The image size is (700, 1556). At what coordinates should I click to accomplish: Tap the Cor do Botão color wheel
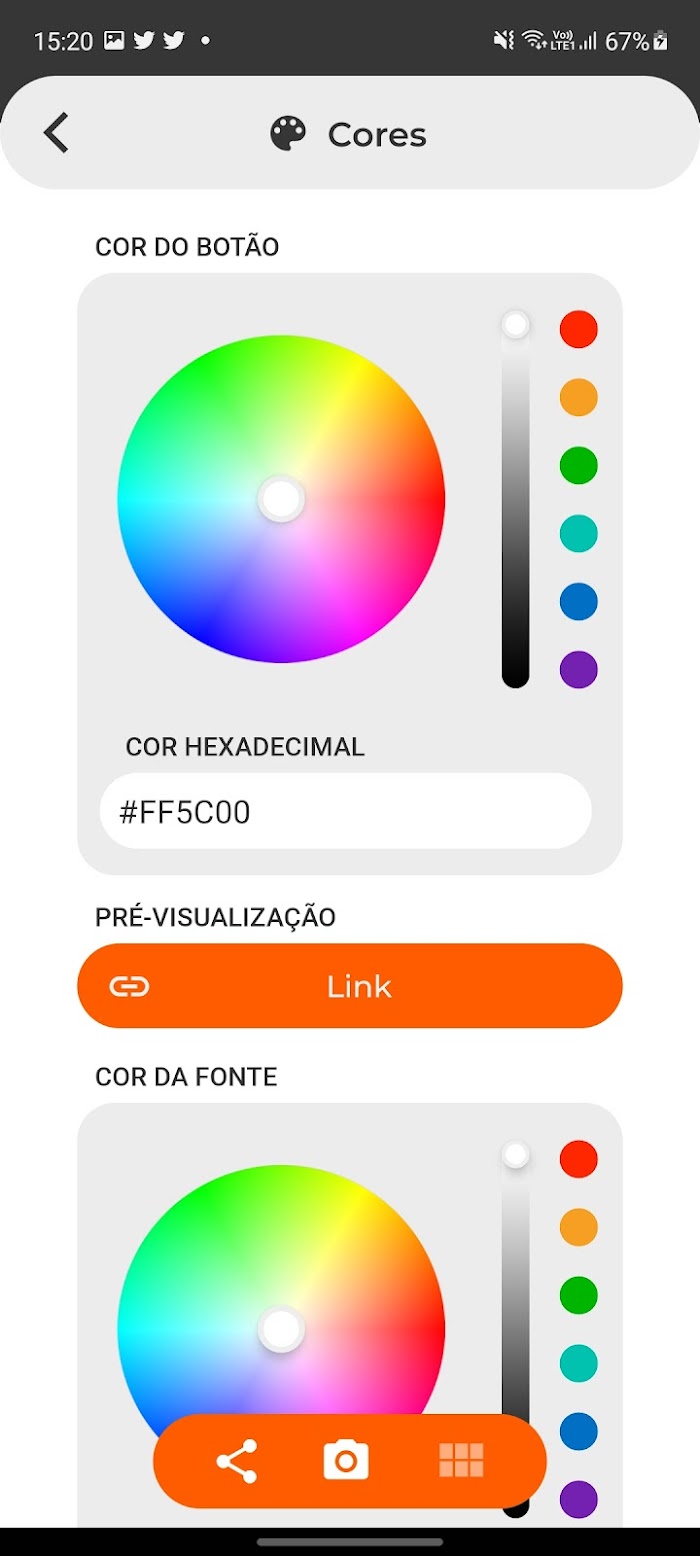pos(281,498)
